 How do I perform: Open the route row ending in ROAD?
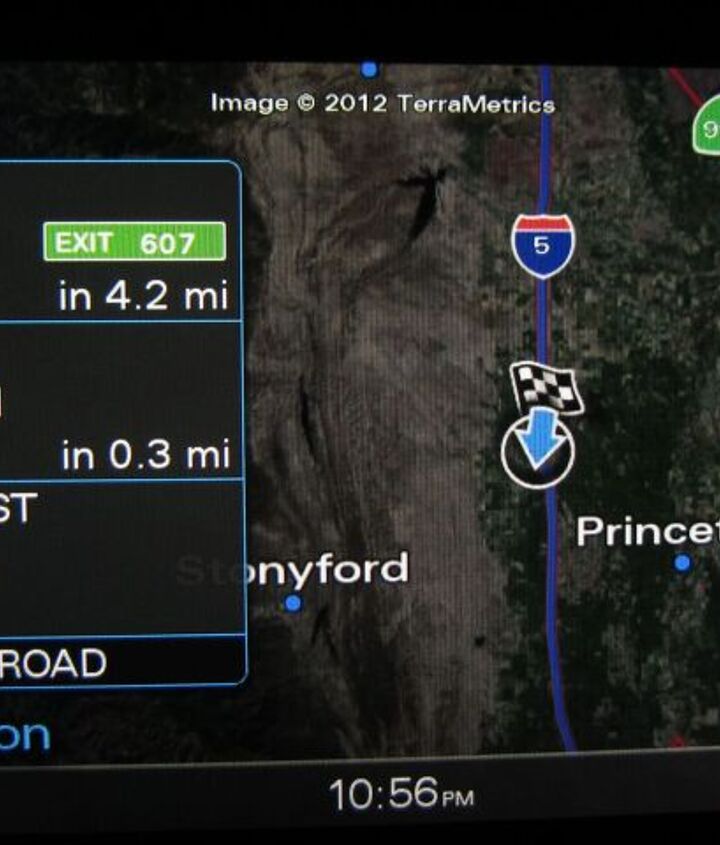tap(120, 662)
